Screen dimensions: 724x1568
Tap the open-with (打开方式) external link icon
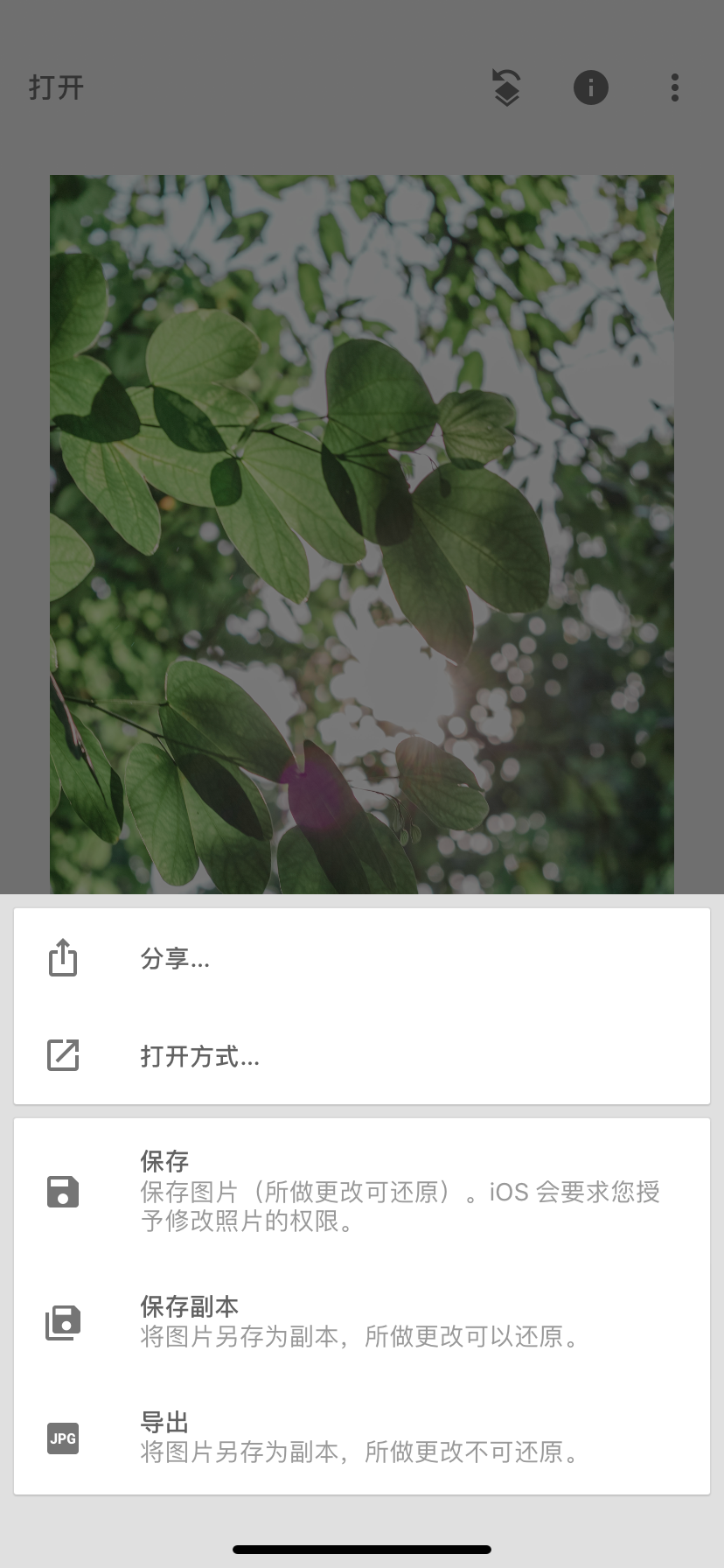click(62, 1056)
